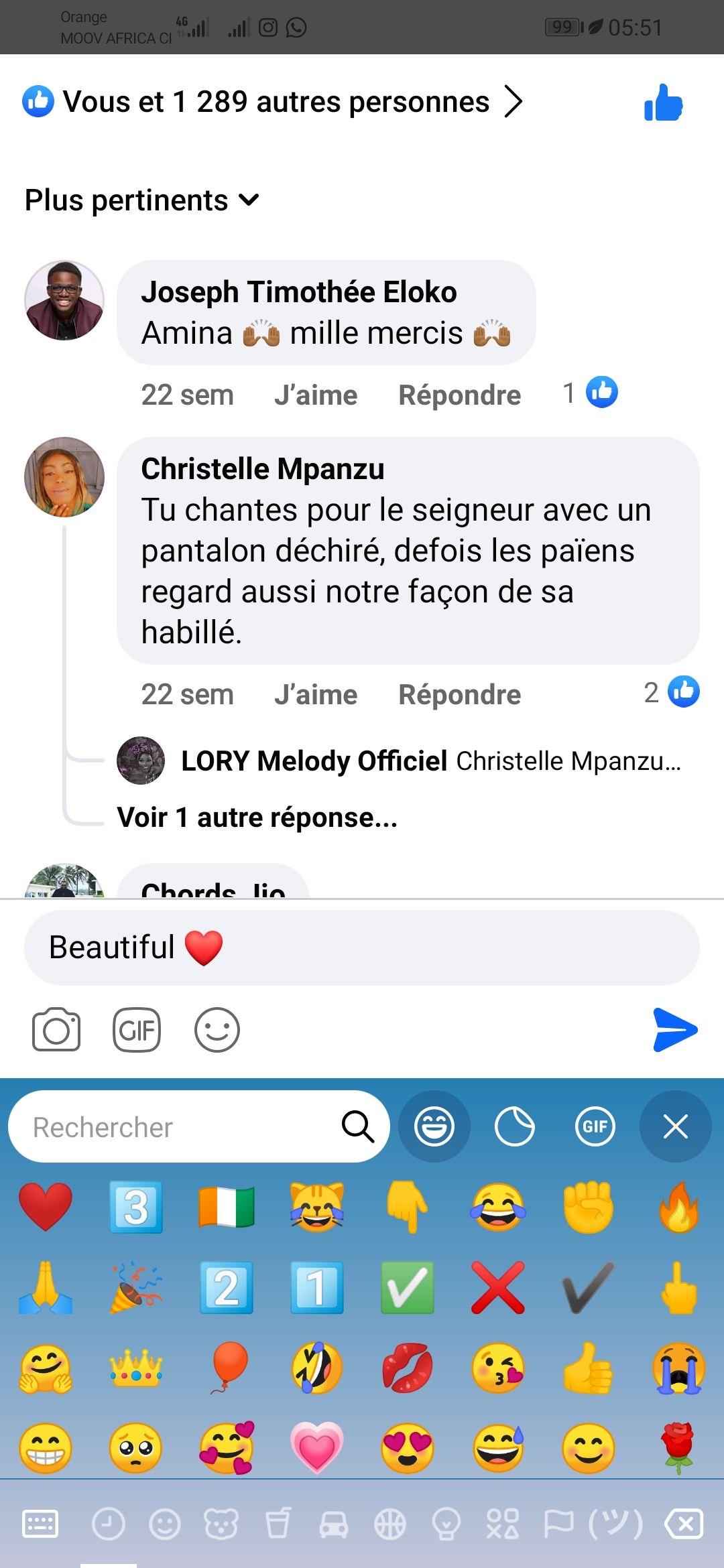The width and height of the screenshot is (724, 1568).
Task: Reply to Christelle Mpanzu's comment
Action: tap(459, 695)
